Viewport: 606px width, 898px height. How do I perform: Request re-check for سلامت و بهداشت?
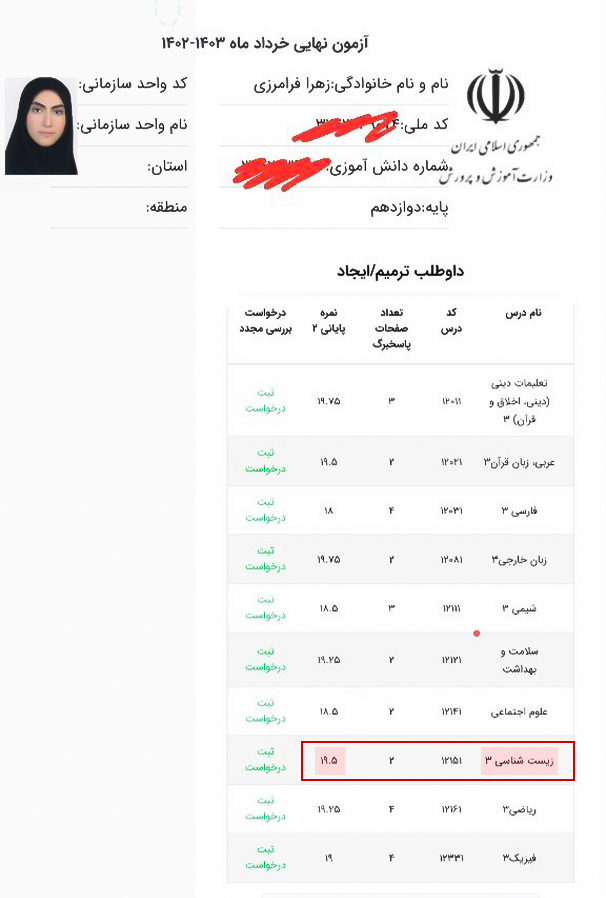(x=265, y=659)
